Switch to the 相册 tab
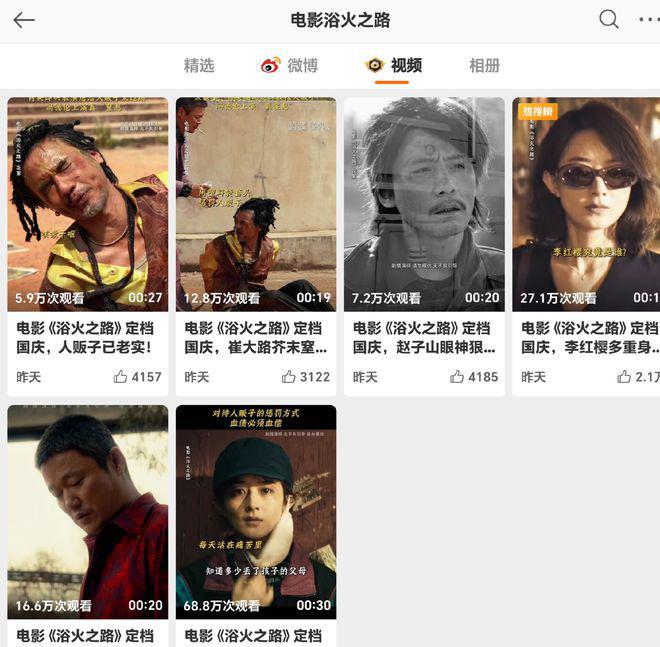Image resolution: width=660 pixels, height=647 pixels. pos(484,65)
